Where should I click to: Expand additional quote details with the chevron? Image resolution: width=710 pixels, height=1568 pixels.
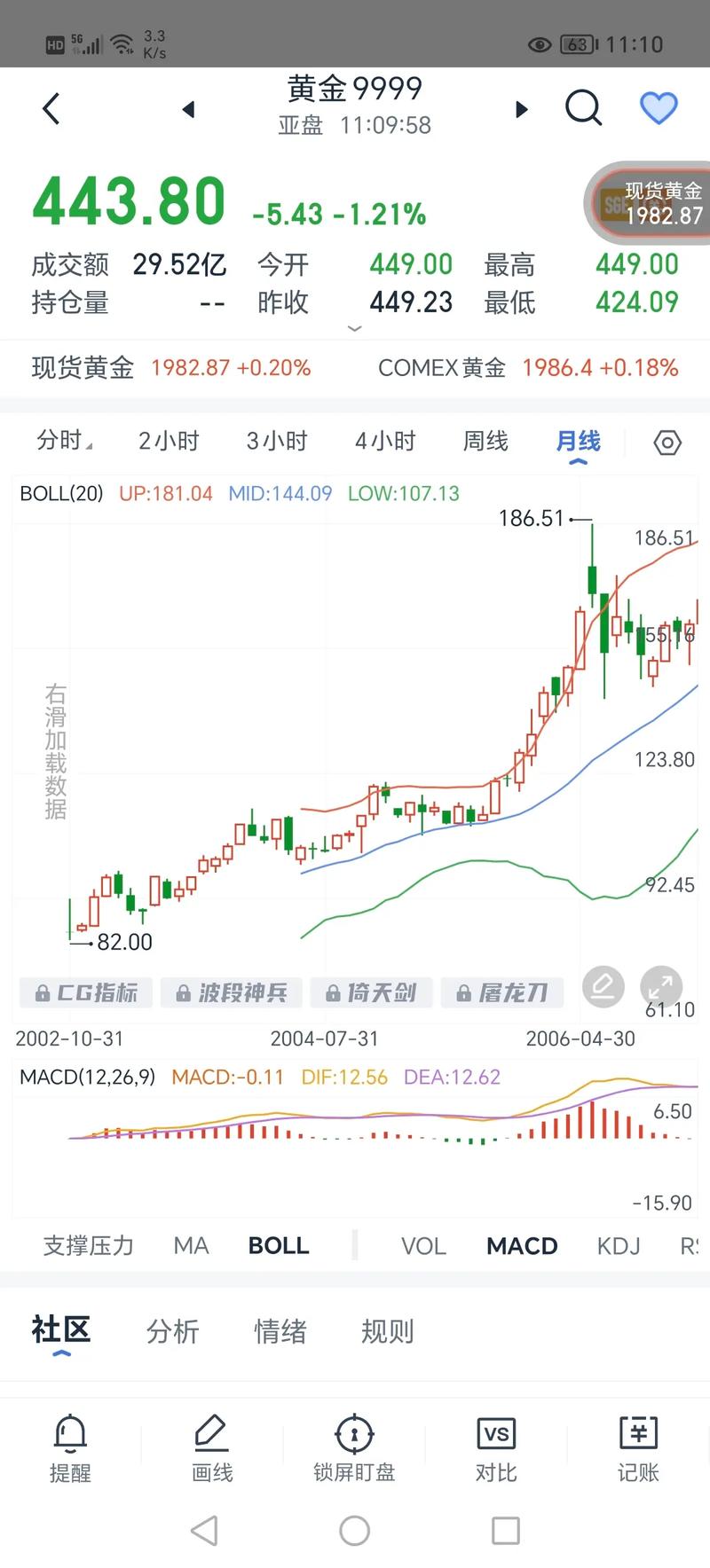point(355,328)
